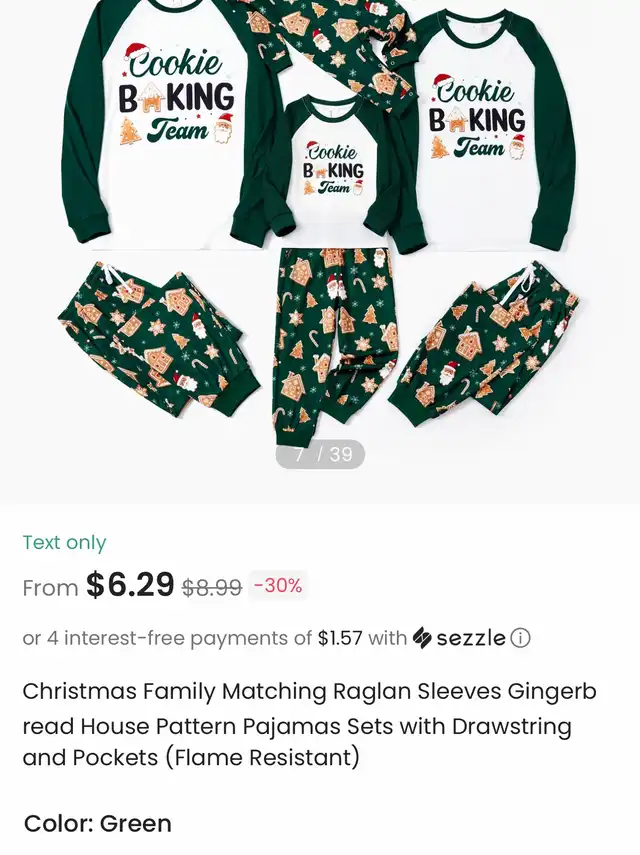Open the pajamas product image full screen
The height and width of the screenshot is (855, 640).
pos(320,230)
